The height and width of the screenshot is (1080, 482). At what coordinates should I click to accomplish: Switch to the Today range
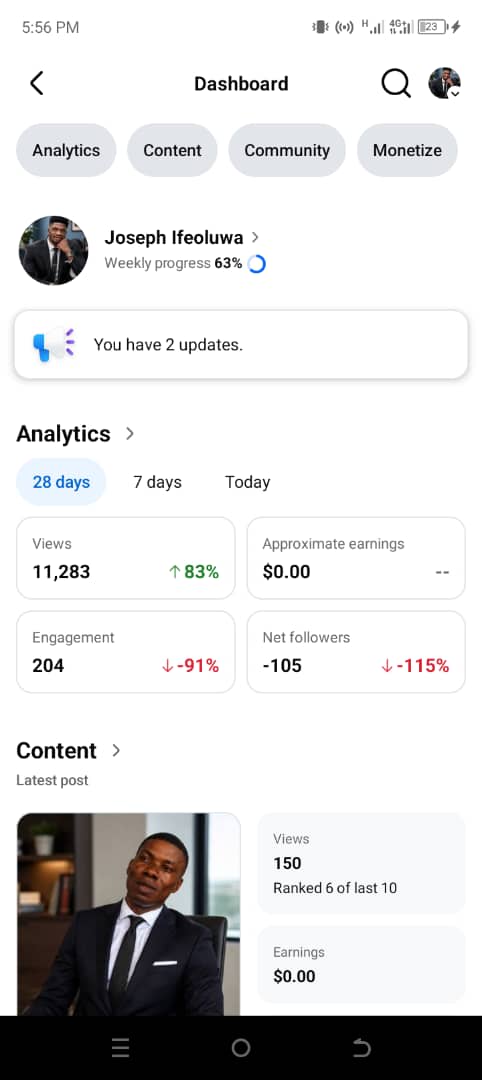coord(247,482)
